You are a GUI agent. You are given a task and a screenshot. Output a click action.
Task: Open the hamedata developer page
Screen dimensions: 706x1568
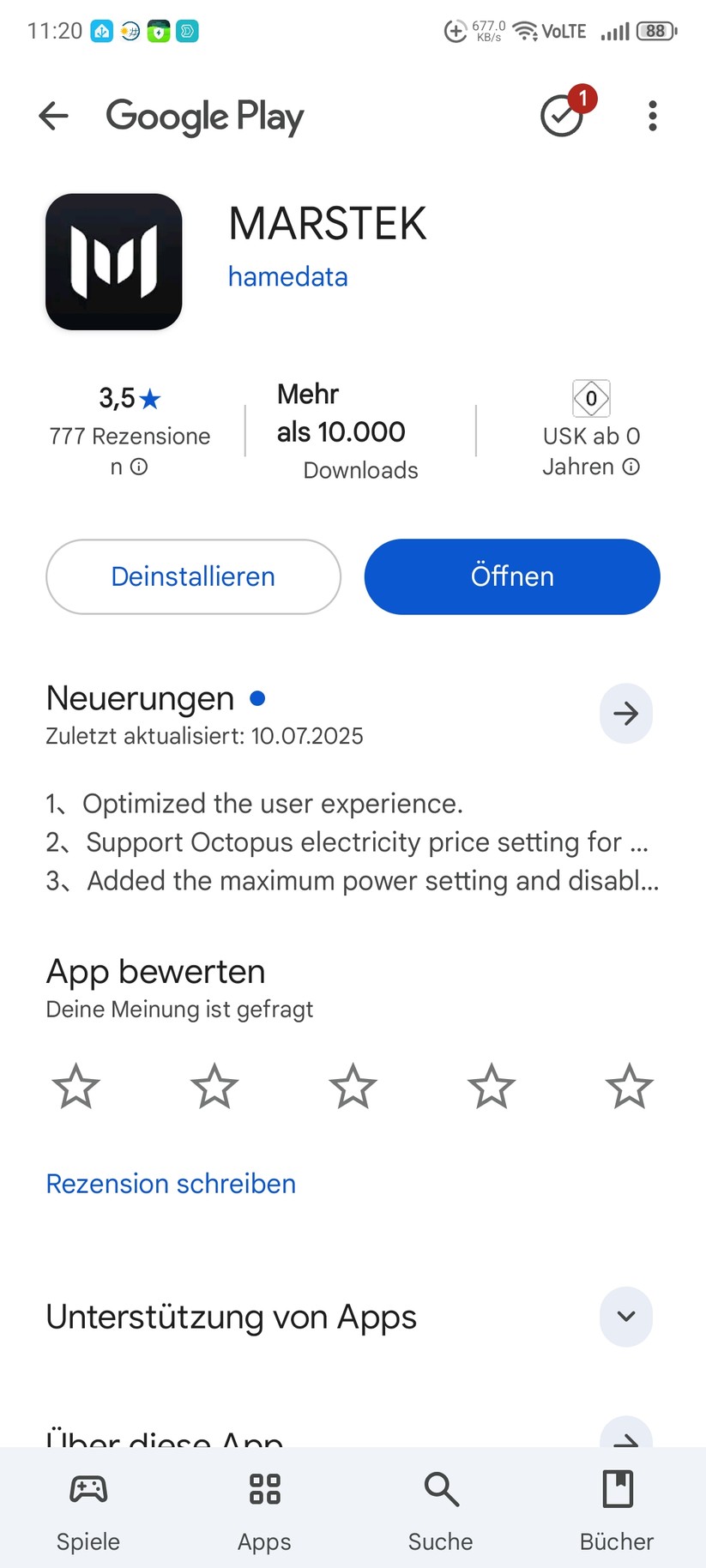point(287,276)
